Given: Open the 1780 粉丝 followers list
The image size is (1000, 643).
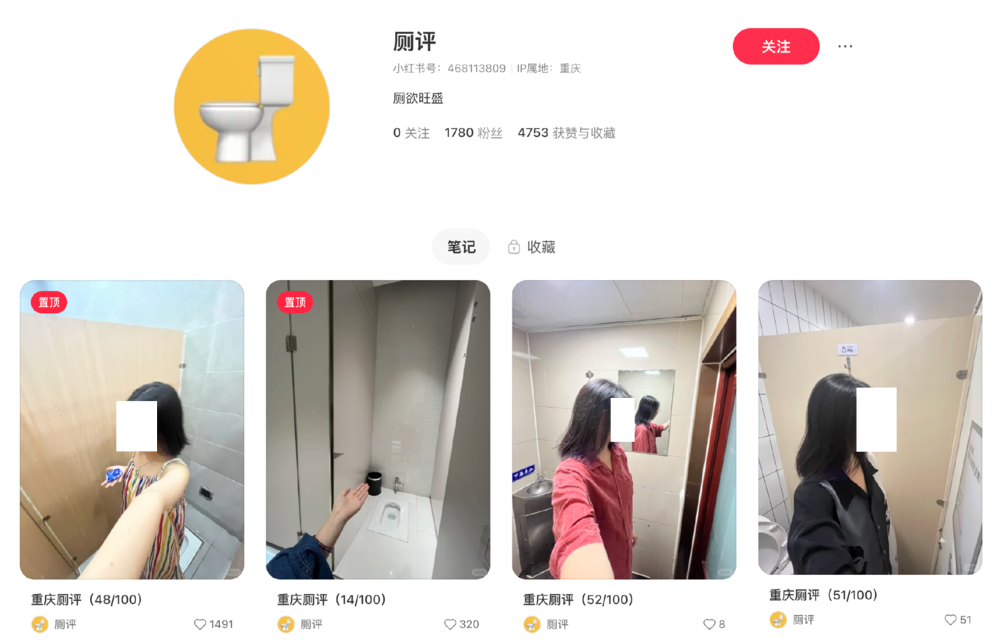Looking at the screenshot, I should tap(473, 133).
